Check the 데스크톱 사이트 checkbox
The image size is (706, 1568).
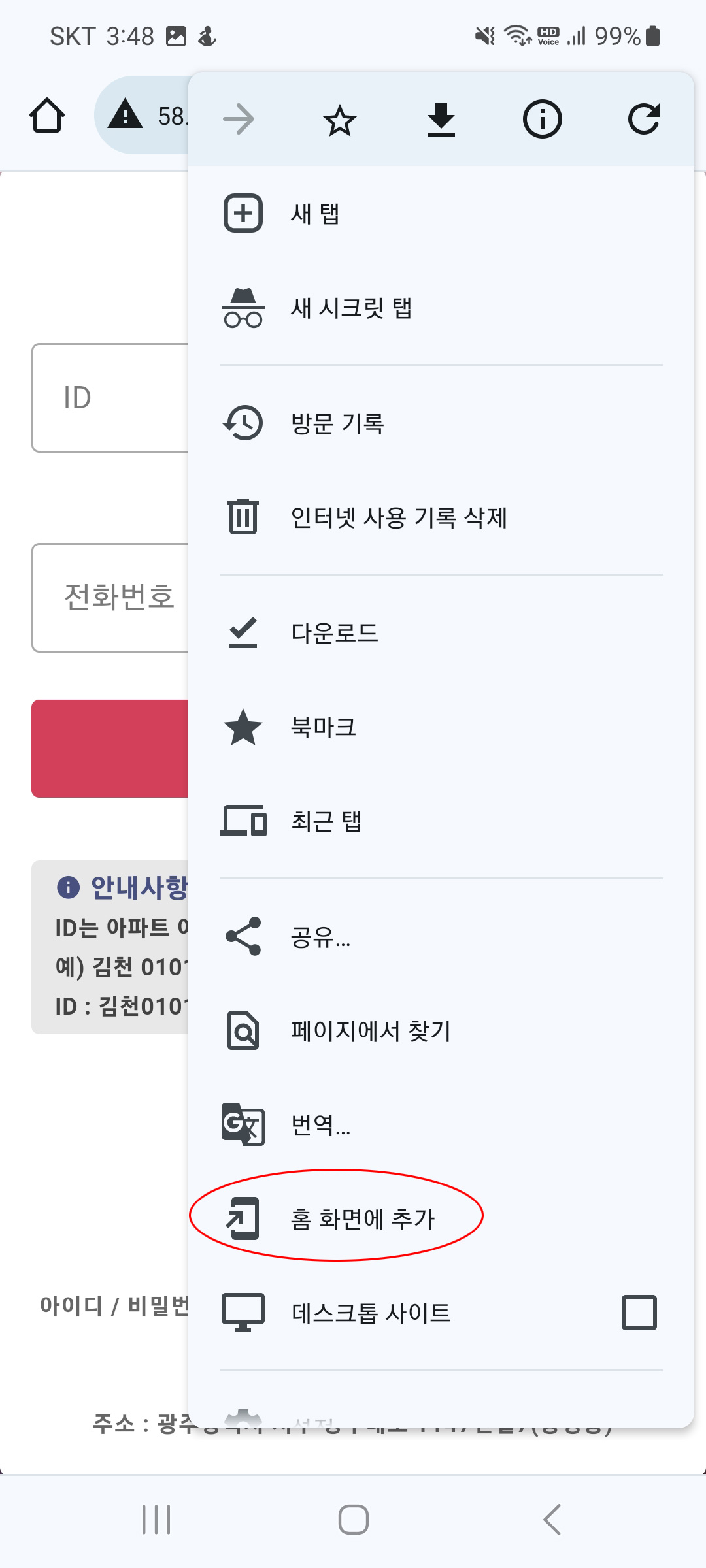(x=639, y=1313)
